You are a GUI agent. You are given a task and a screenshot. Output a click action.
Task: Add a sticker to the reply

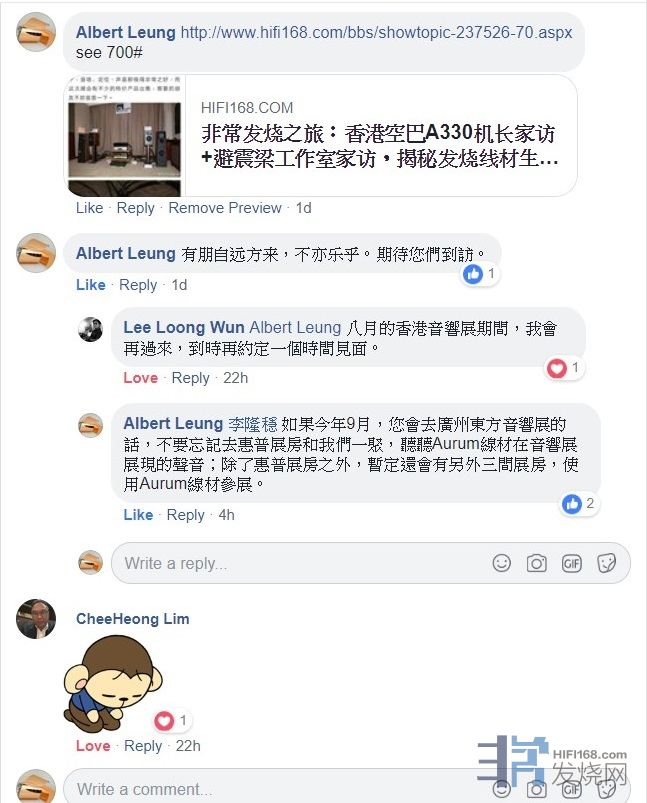click(x=606, y=563)
